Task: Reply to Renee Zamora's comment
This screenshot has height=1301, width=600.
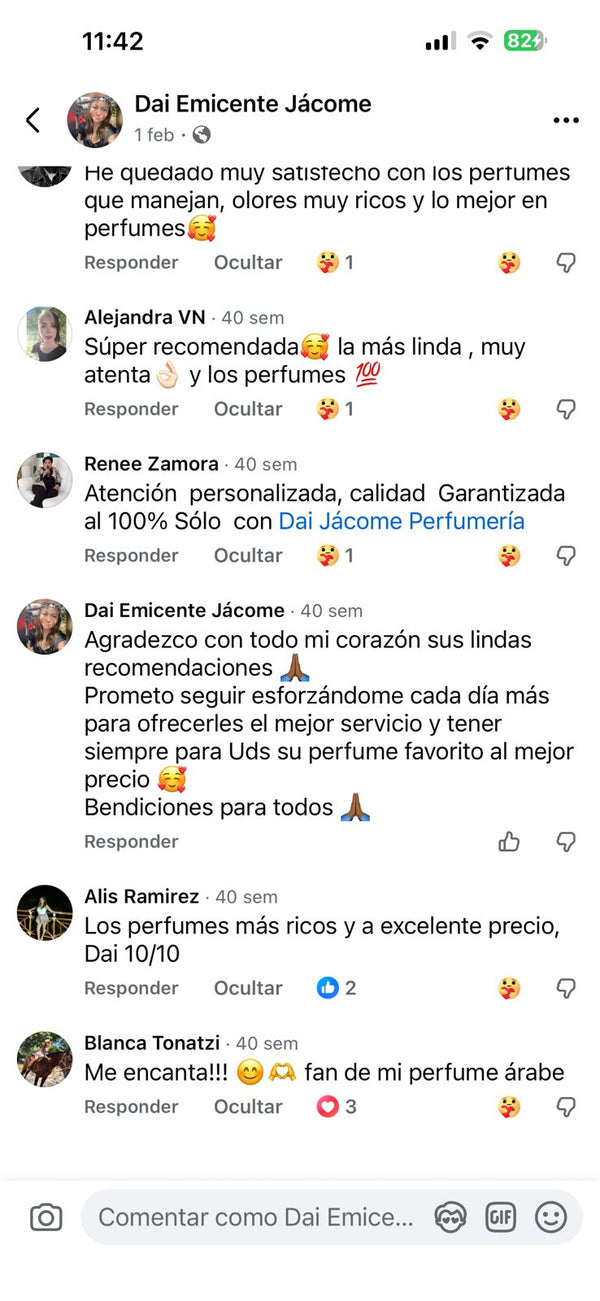Action: pos(131,555)
